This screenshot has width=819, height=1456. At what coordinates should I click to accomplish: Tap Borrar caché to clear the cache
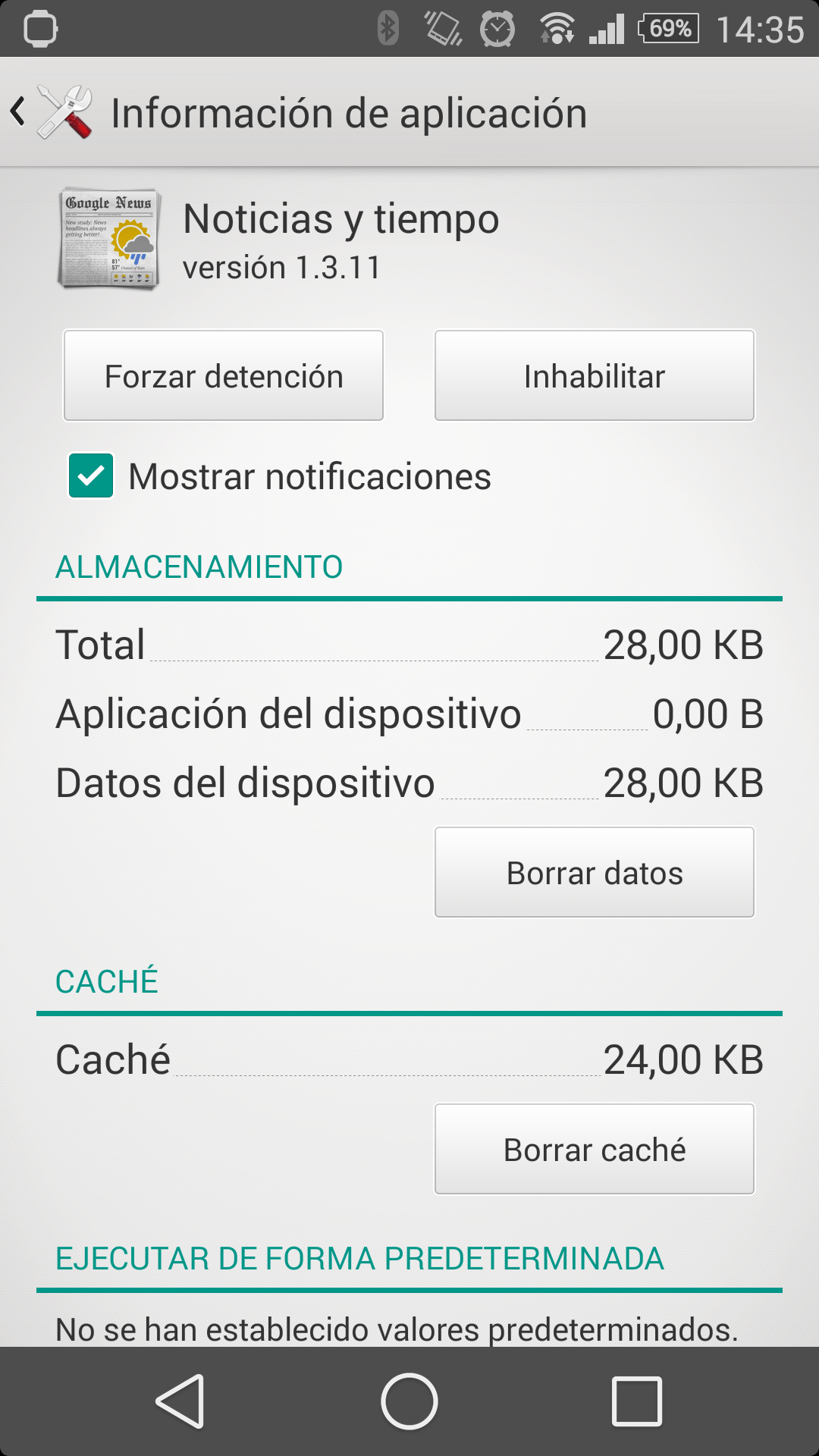(x=594, y=1149)
